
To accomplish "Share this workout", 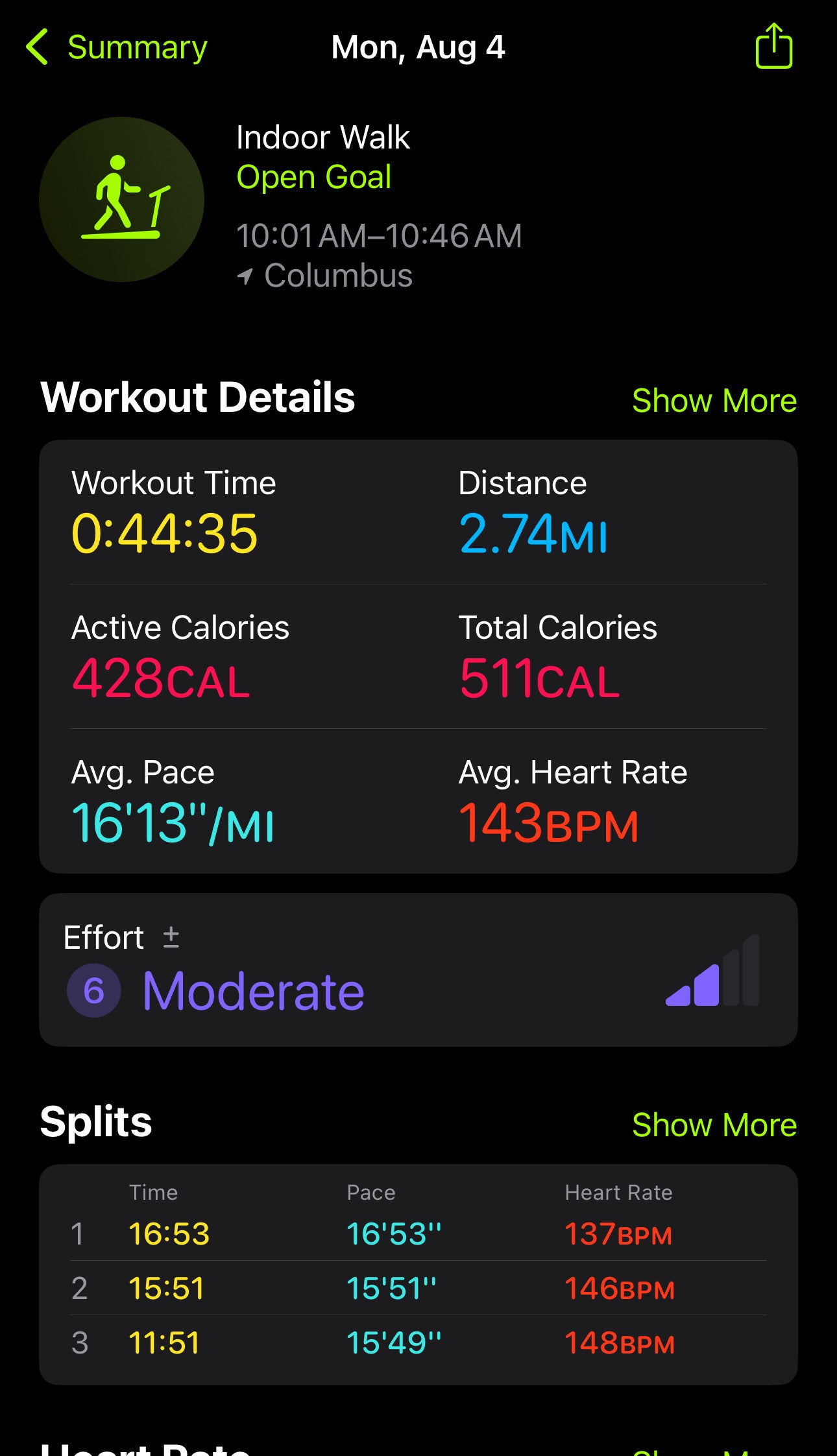I will pos(773,45).
